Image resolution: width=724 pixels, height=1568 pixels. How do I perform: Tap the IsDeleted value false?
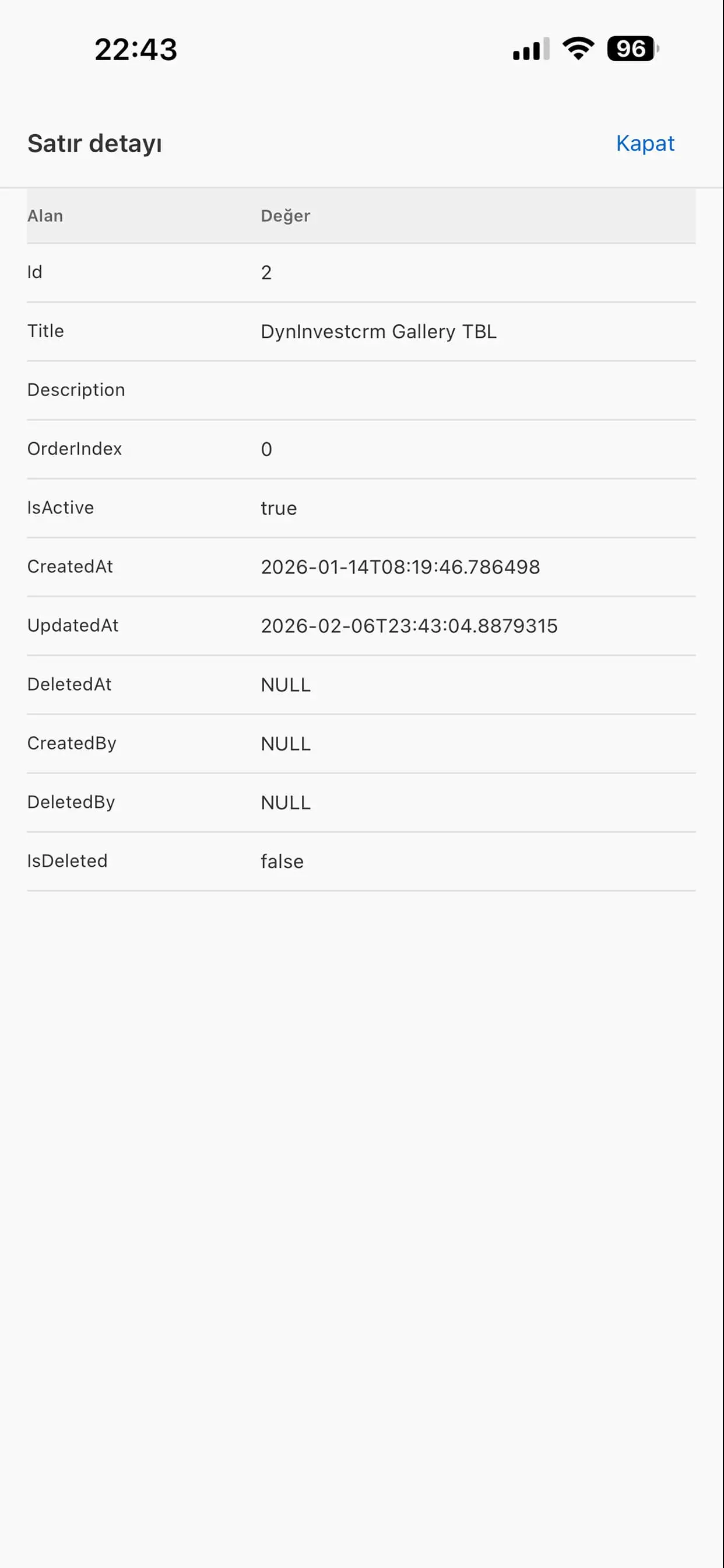point(282,862)
